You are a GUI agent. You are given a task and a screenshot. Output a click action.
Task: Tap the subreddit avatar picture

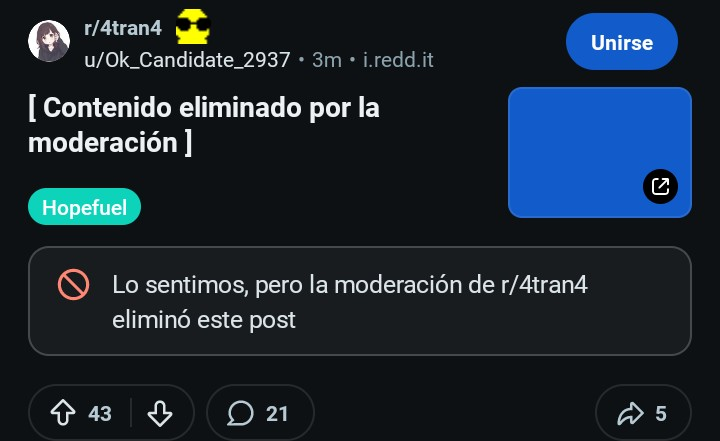[x=49, y=43]
